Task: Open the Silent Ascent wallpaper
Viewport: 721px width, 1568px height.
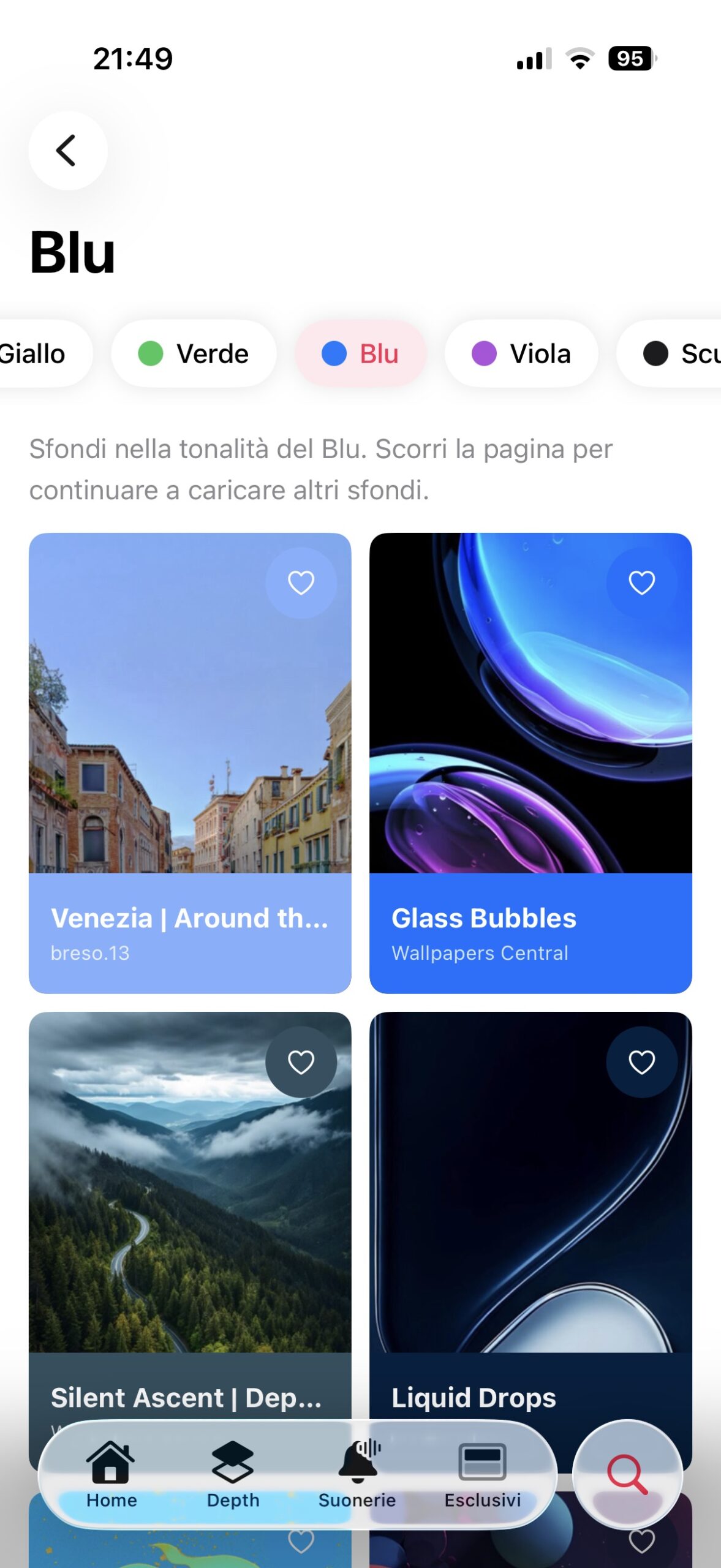Action: click(x=190, y=1213)
